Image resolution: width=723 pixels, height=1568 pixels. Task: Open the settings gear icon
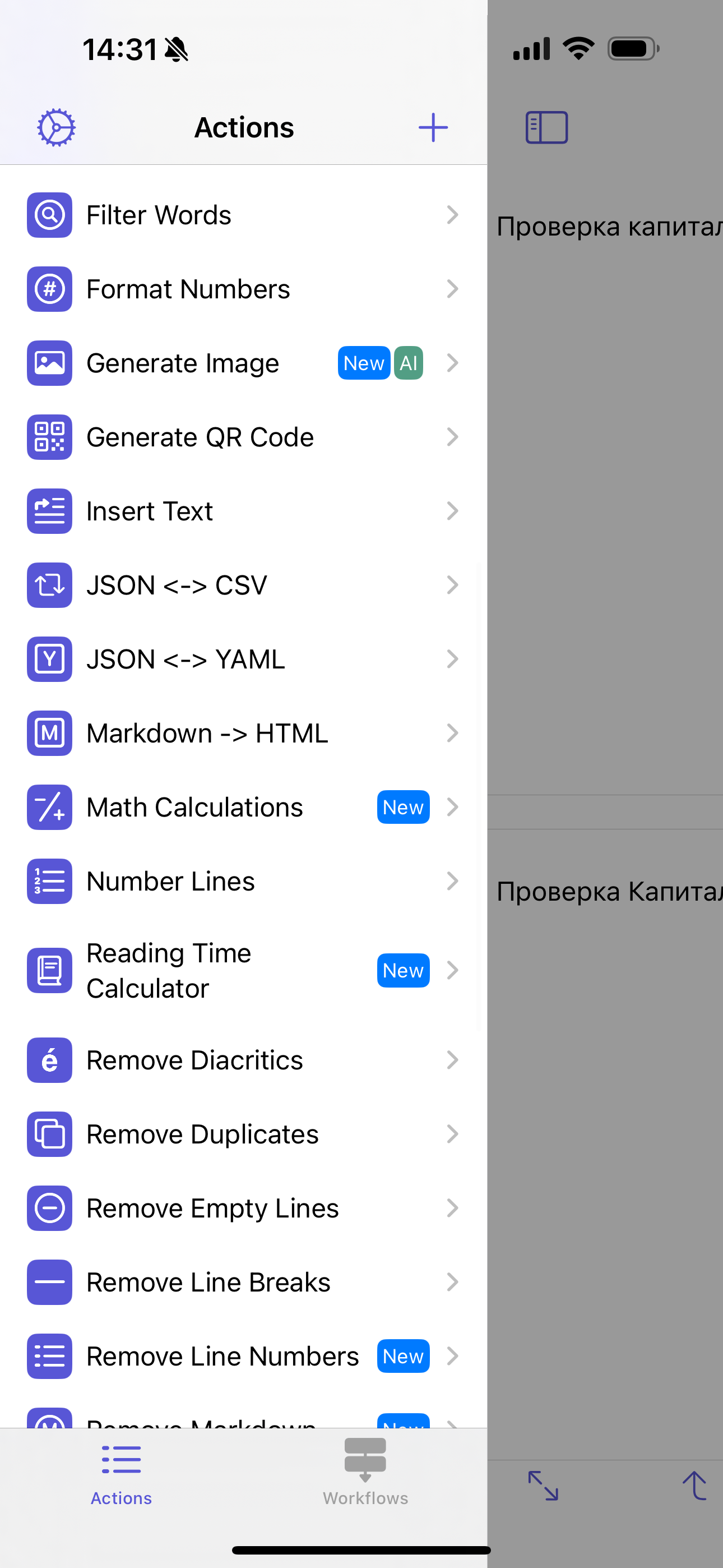[x=56, y=128]
